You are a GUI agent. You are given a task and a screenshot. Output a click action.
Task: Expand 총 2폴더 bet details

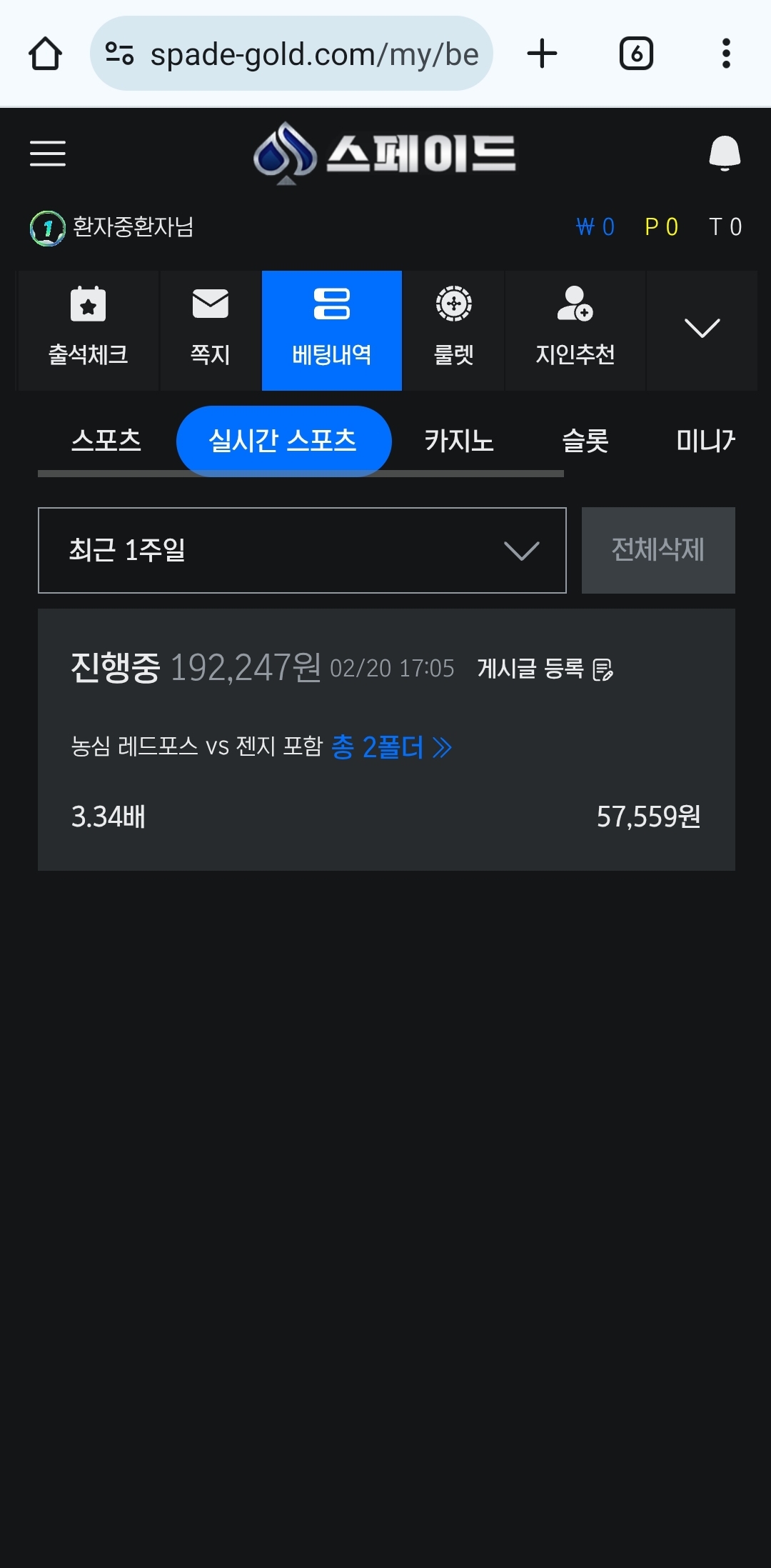coord(391,747)
